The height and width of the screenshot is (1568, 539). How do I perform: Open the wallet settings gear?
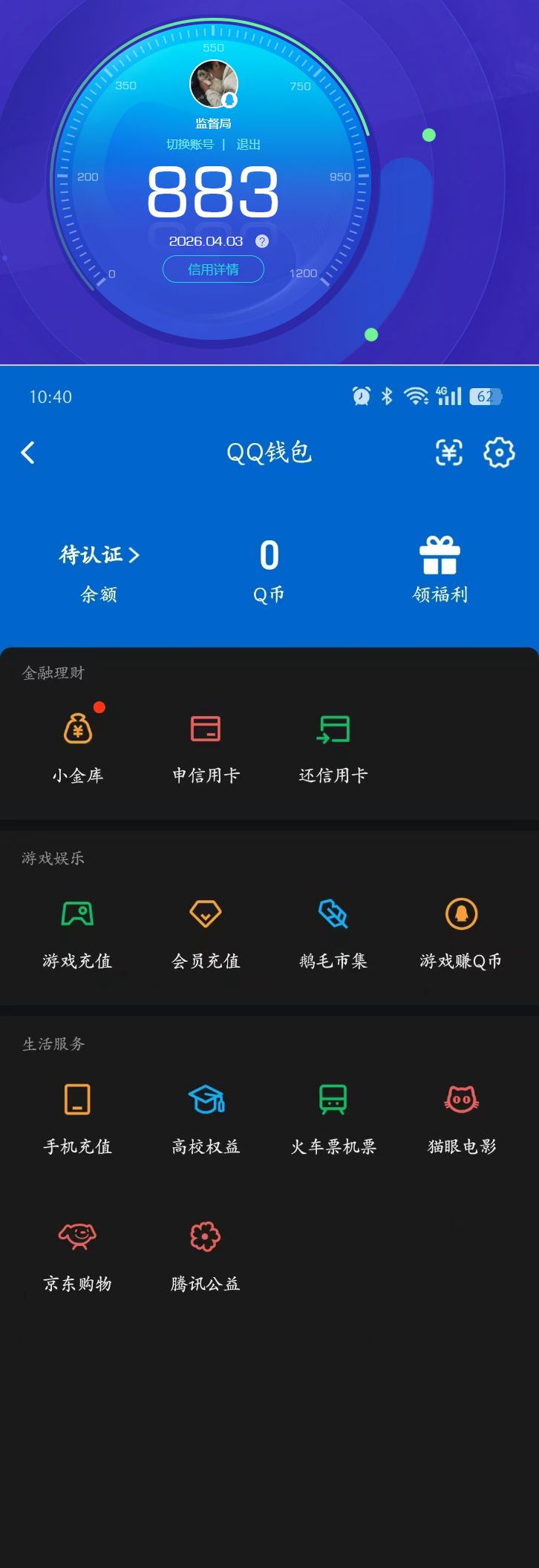(498, 453)
